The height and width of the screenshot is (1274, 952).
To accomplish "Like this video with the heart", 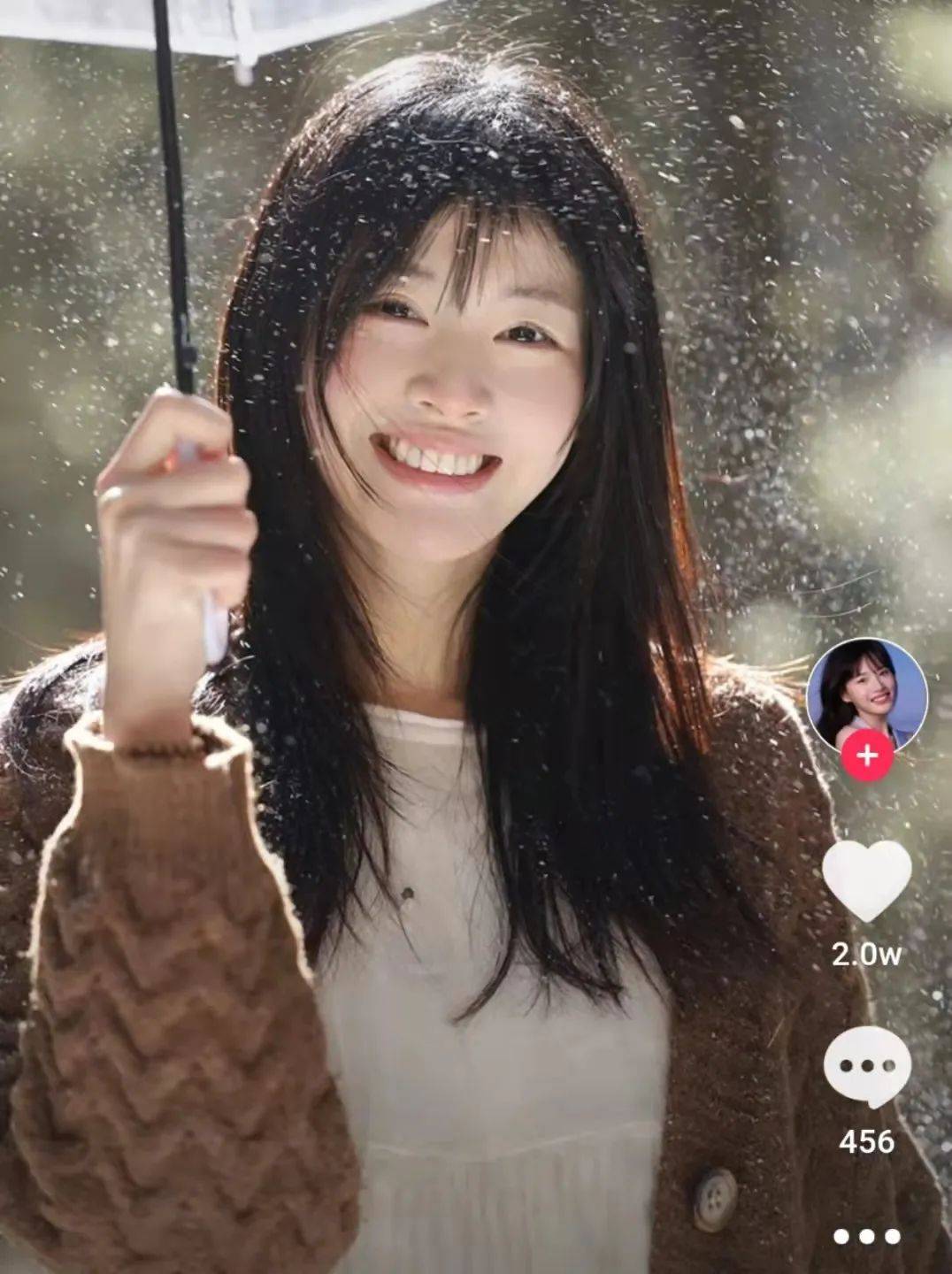I will [x=866, y=880].
